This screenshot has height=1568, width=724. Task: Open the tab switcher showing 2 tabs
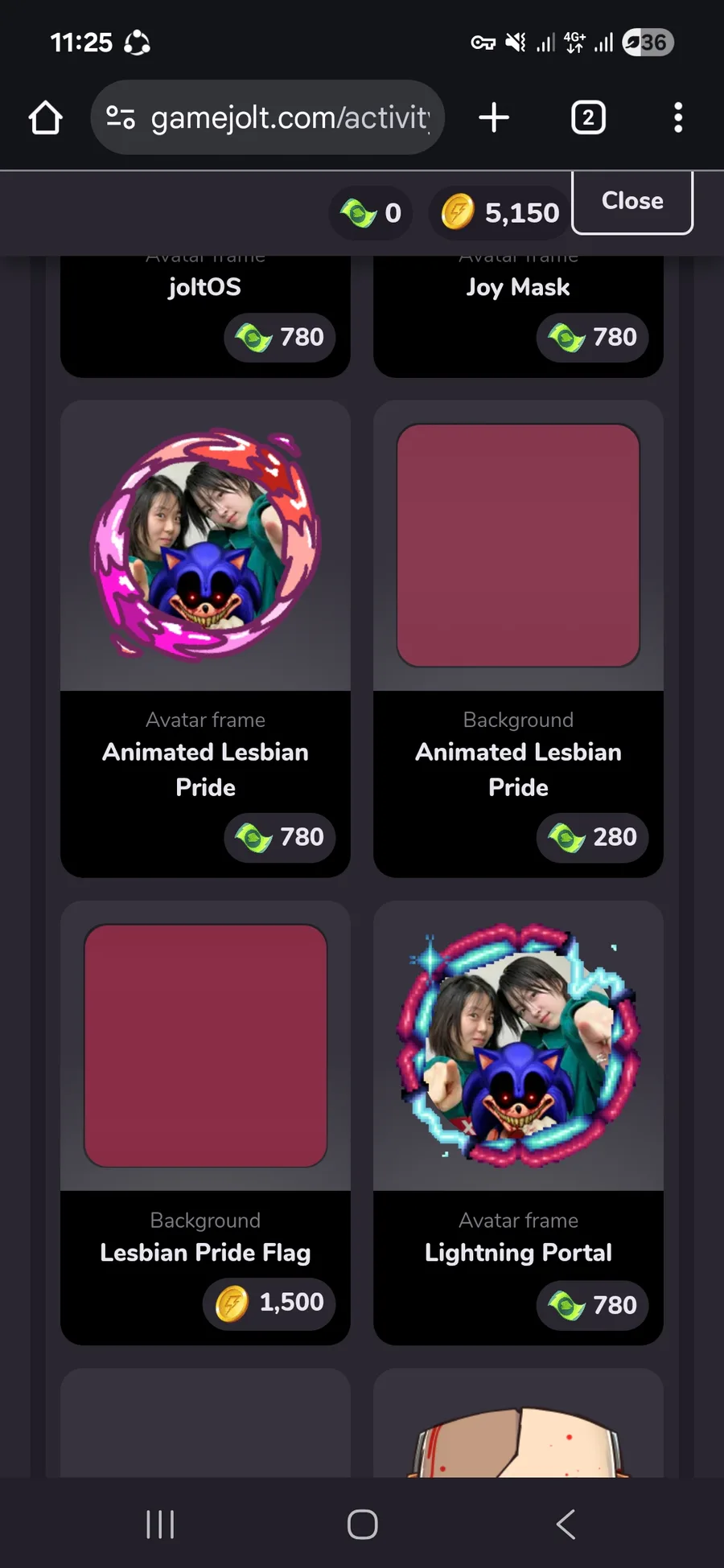click(588, 118)
